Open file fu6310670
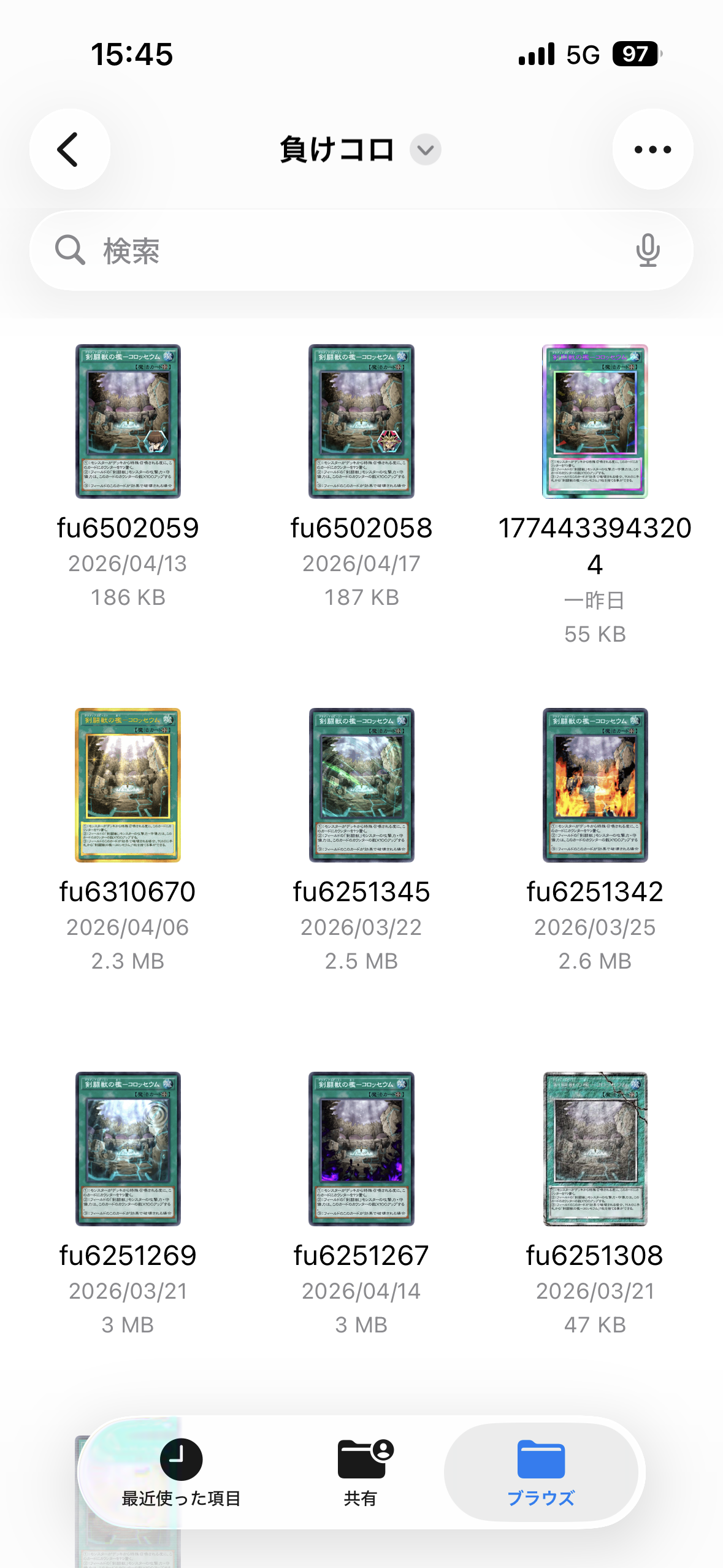 point(128,785)
